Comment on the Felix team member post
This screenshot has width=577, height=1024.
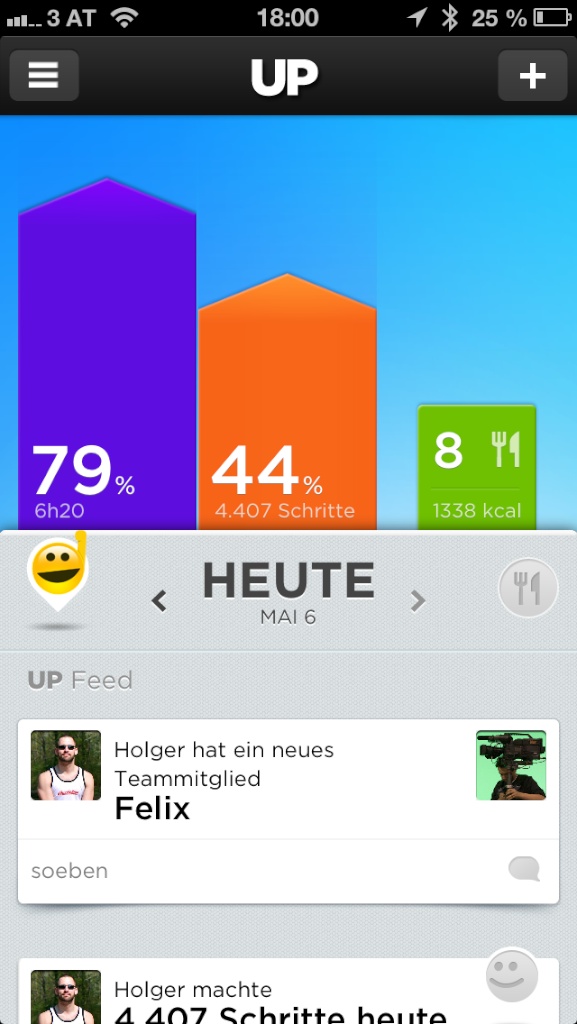(x=524, y=869)
